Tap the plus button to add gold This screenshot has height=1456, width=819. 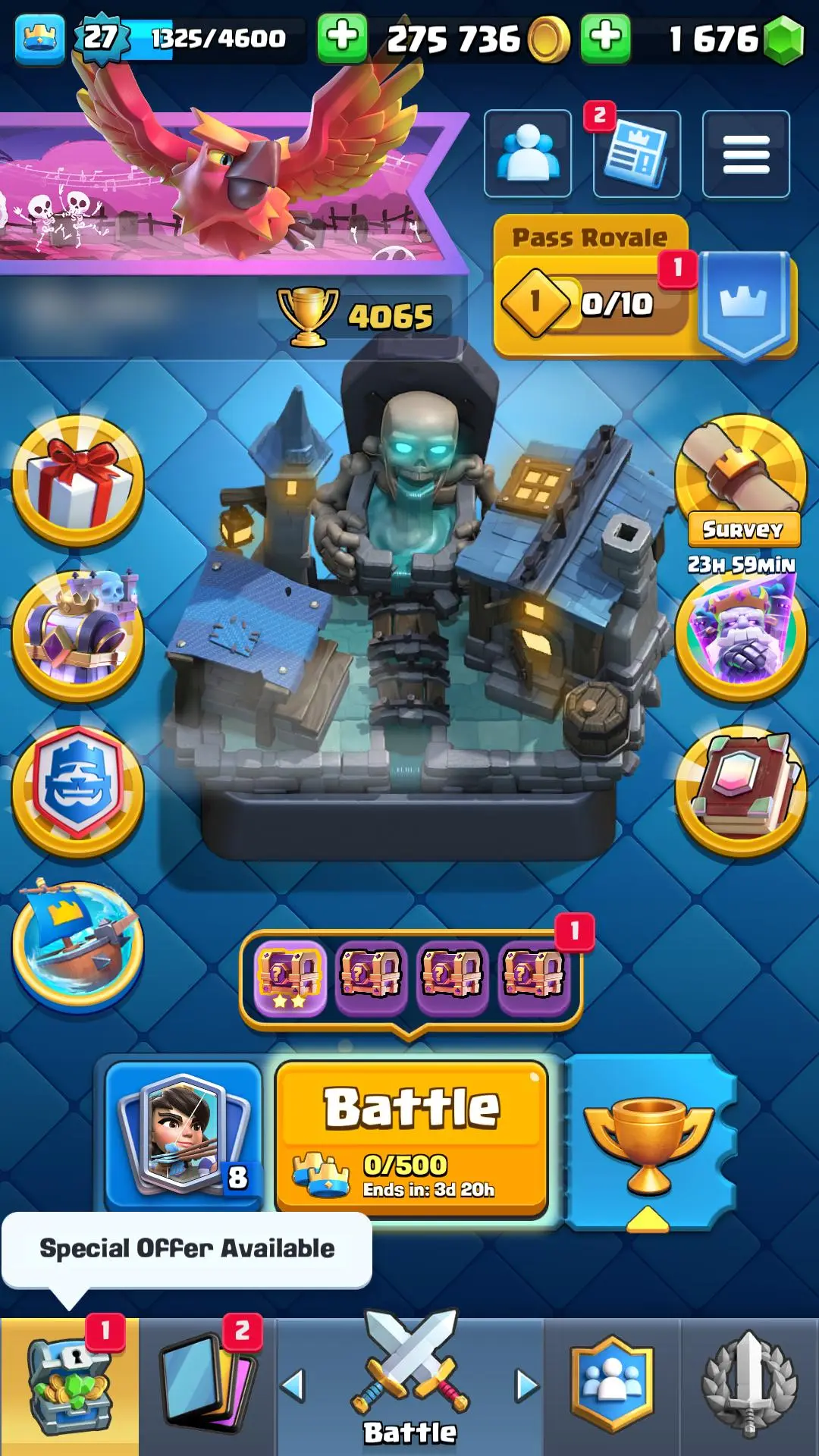coord(342,37)
